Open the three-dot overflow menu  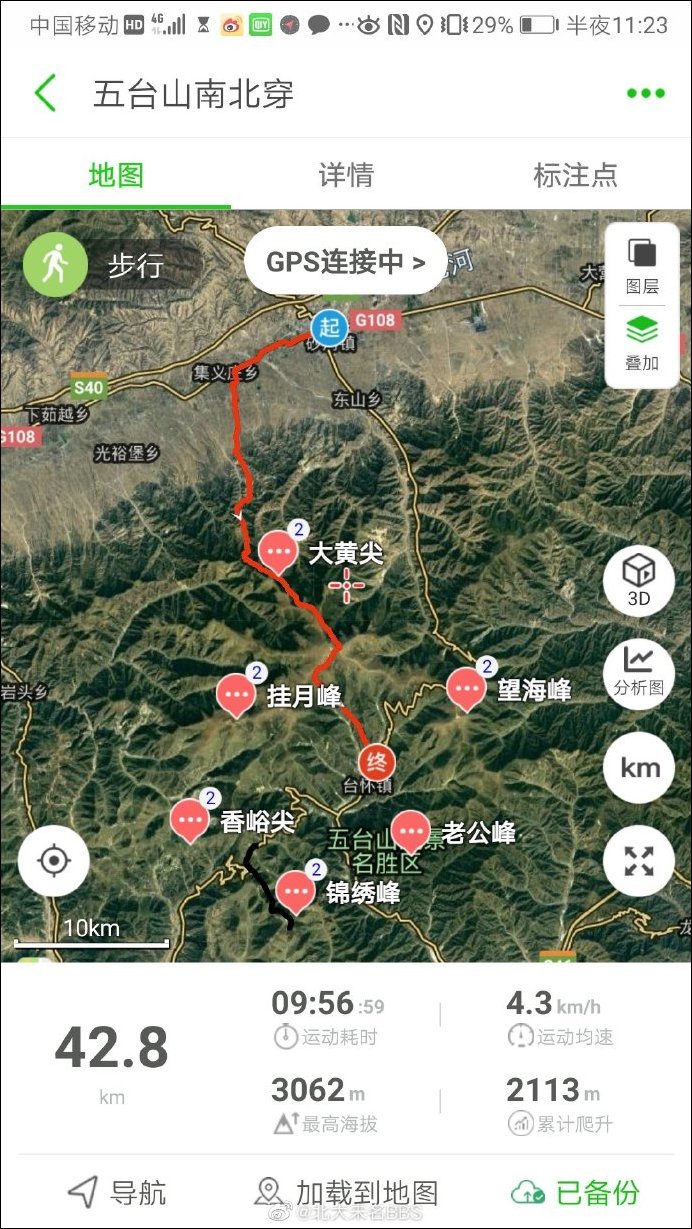pos(645,94)
